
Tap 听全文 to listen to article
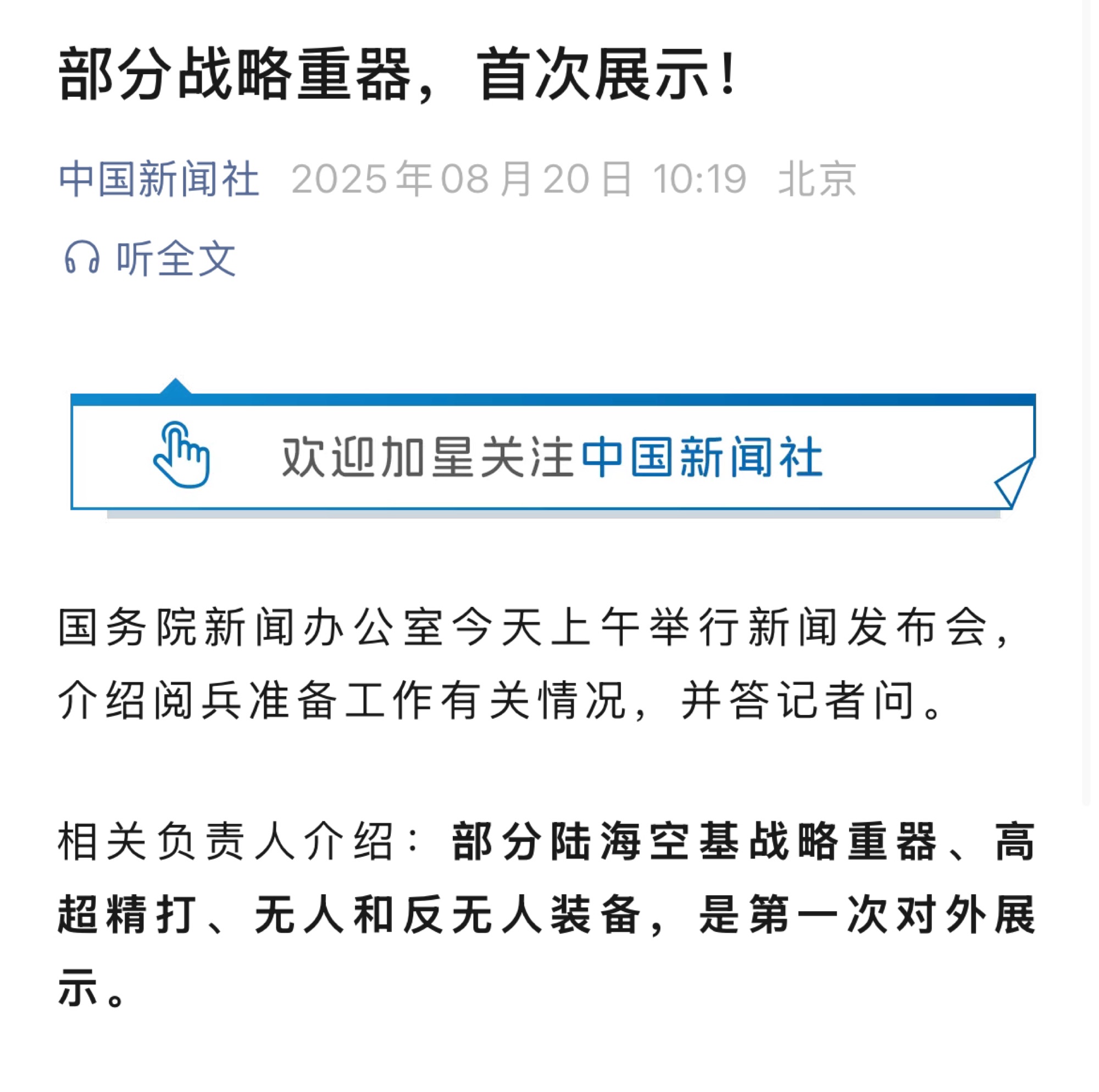(x=151, y=258)
